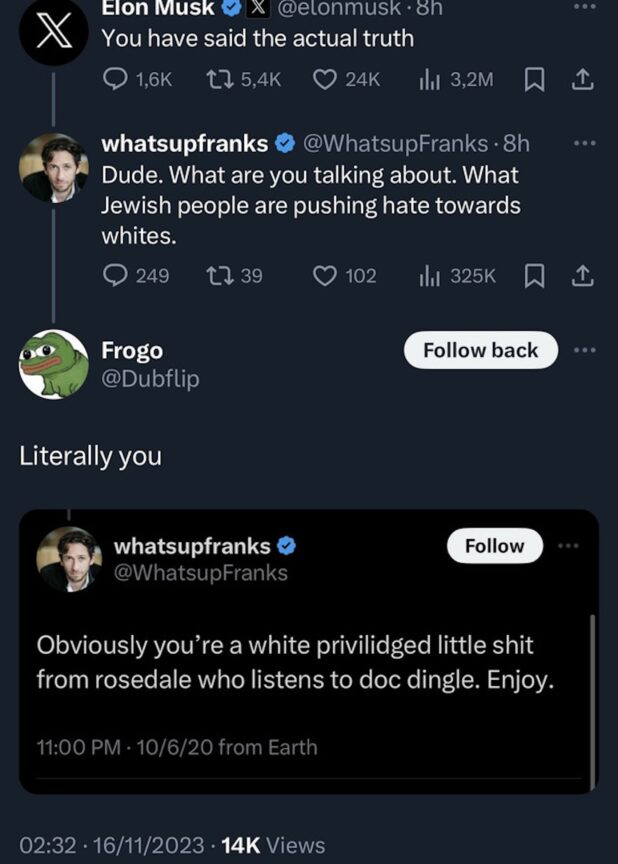618x864 pixels.
Task: Like Elon Musk's tweet
Action: click(x=324, y=79)
